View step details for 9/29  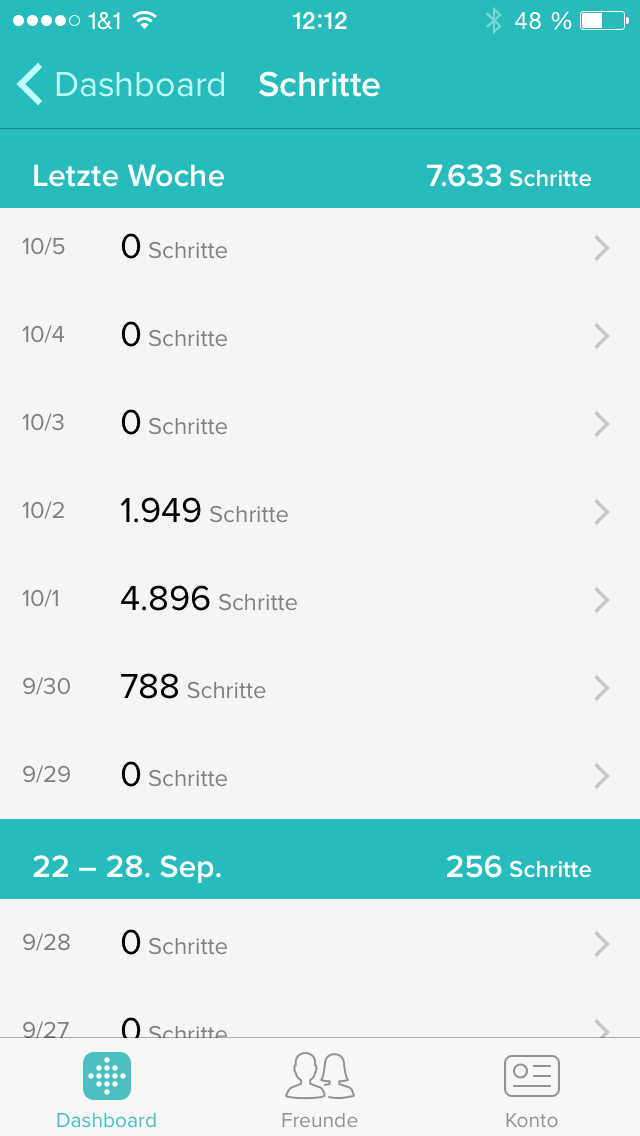(320, 777)
